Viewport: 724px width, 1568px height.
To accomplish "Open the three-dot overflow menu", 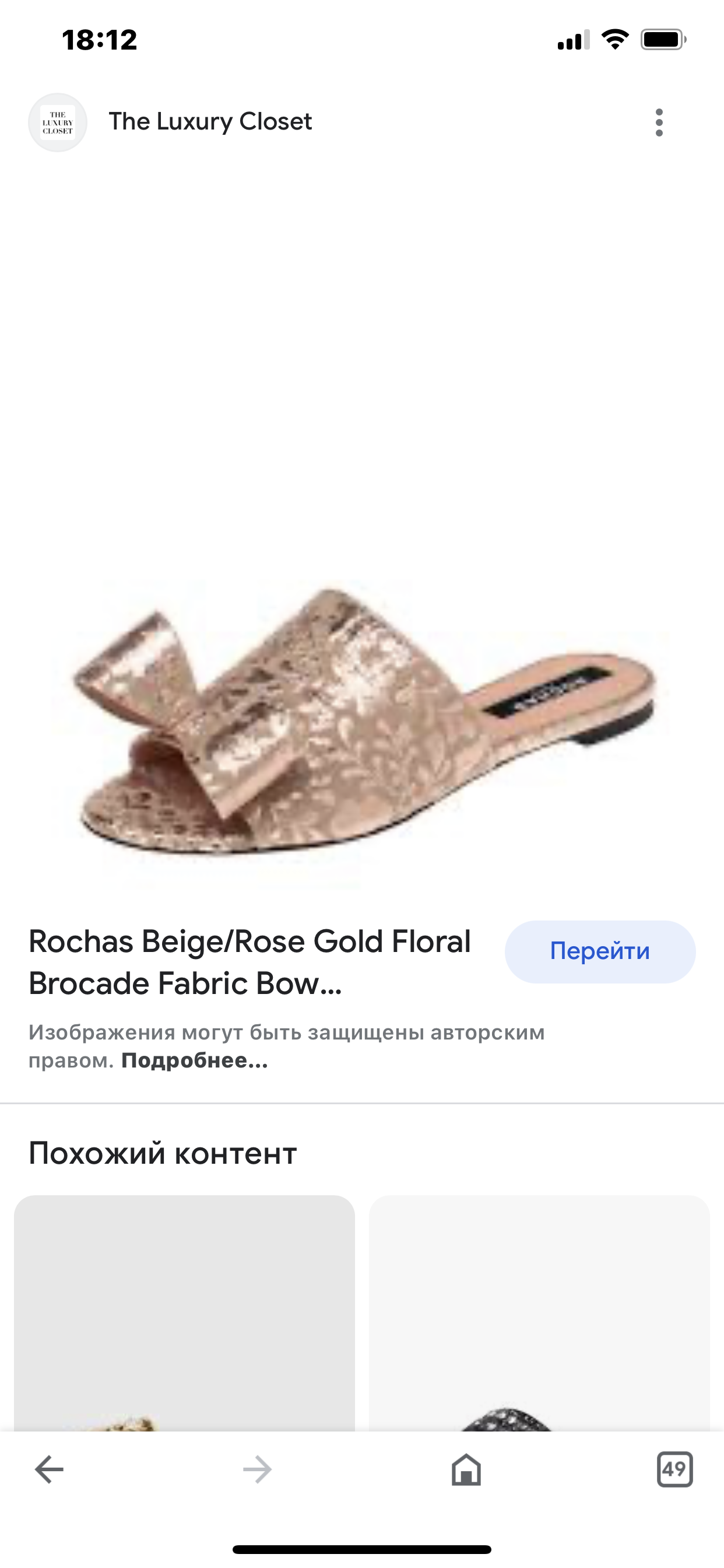I will click(659, 123).
